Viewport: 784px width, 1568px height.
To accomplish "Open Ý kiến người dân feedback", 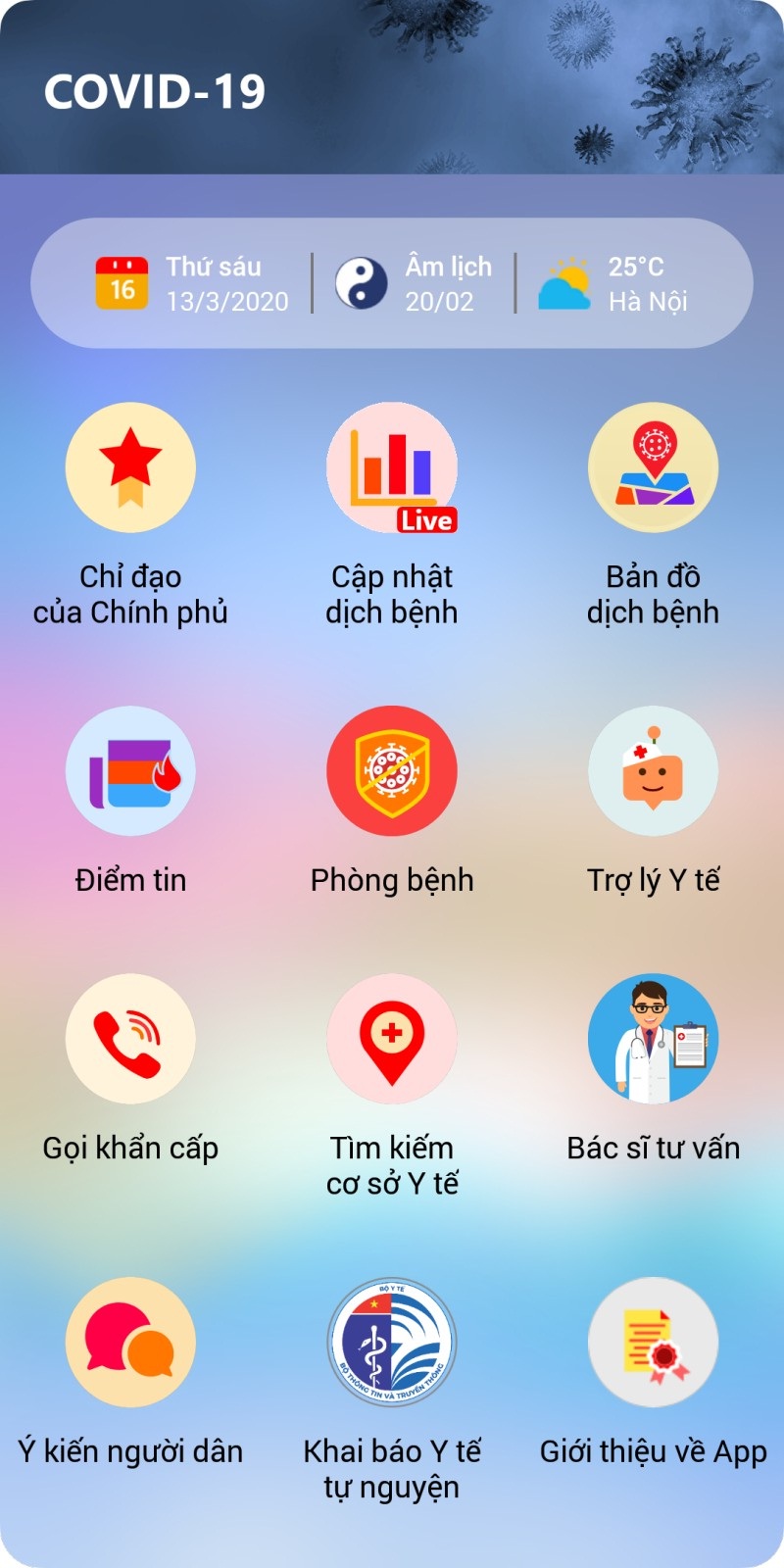I will pyautogui.click(x=130, y=1343).
